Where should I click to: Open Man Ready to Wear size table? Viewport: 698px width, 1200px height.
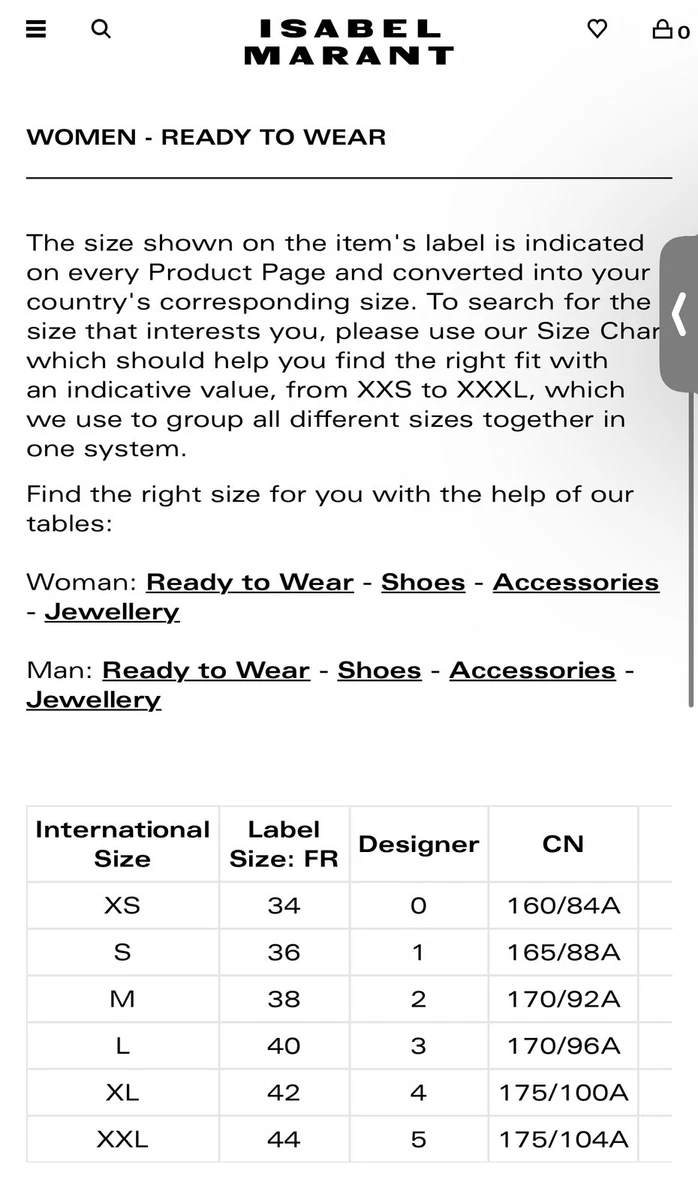tap(206, 670)
